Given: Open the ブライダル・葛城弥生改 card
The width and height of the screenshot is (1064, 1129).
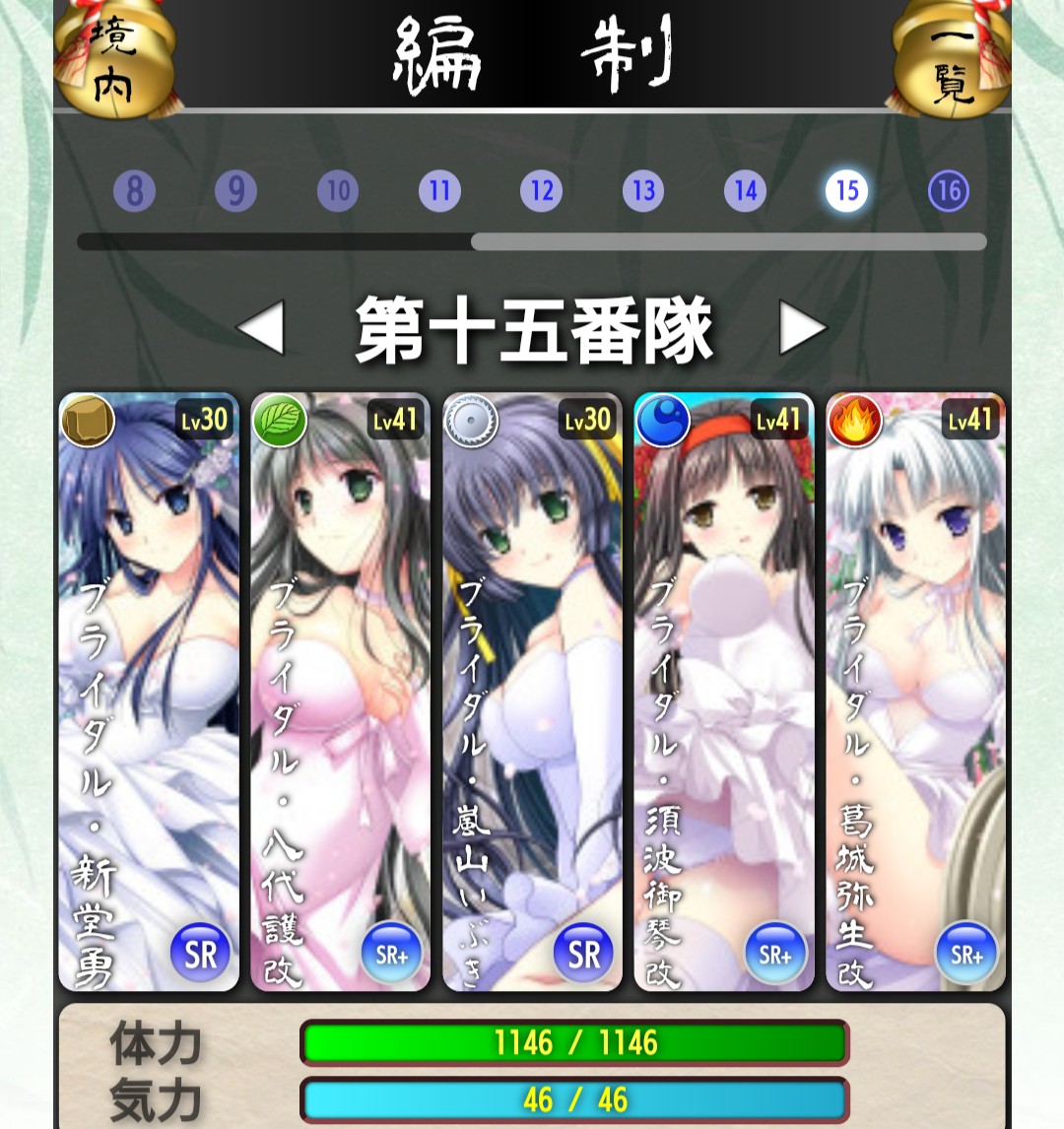Looking at the screenshot, I should pyautogui.click(x=915, y=692).
